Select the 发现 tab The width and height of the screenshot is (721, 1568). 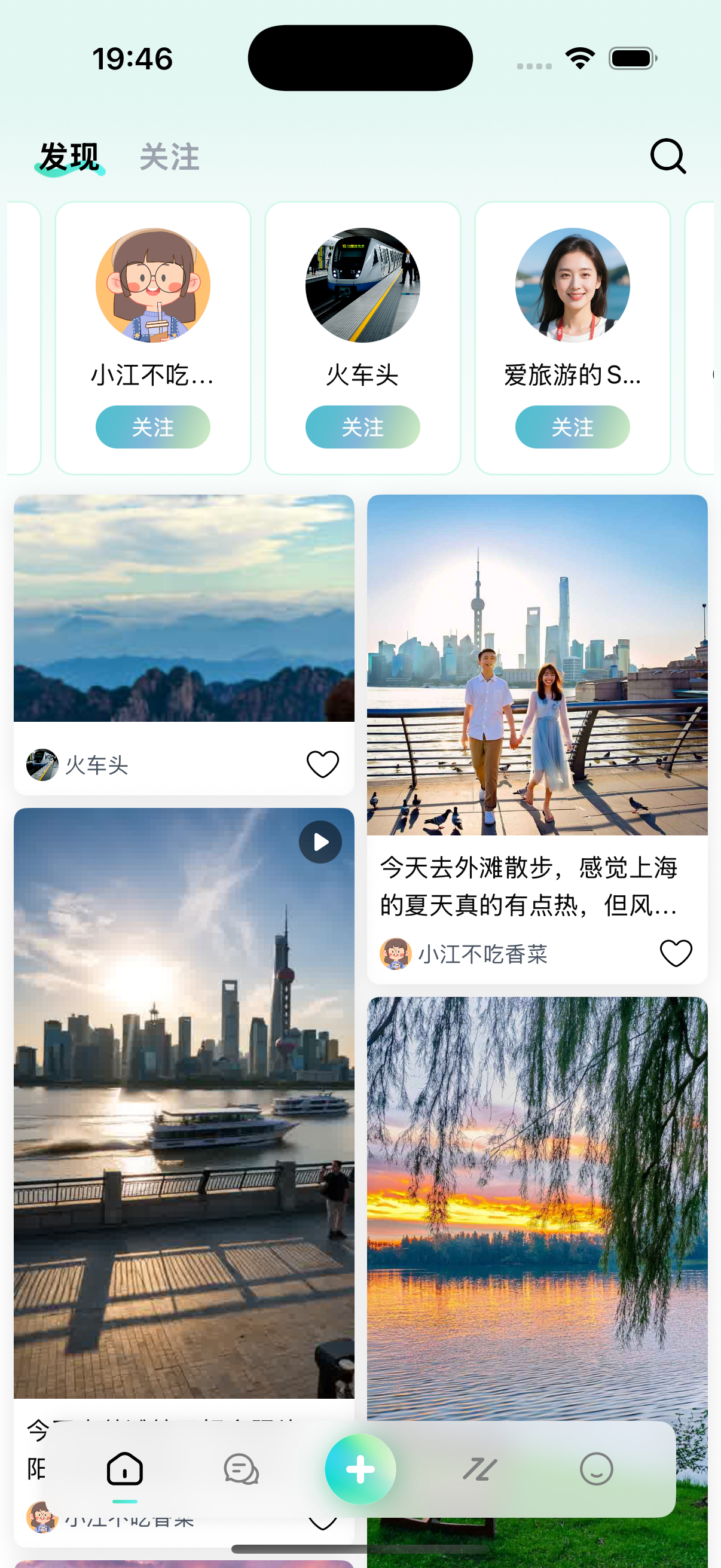click(68, 158)
